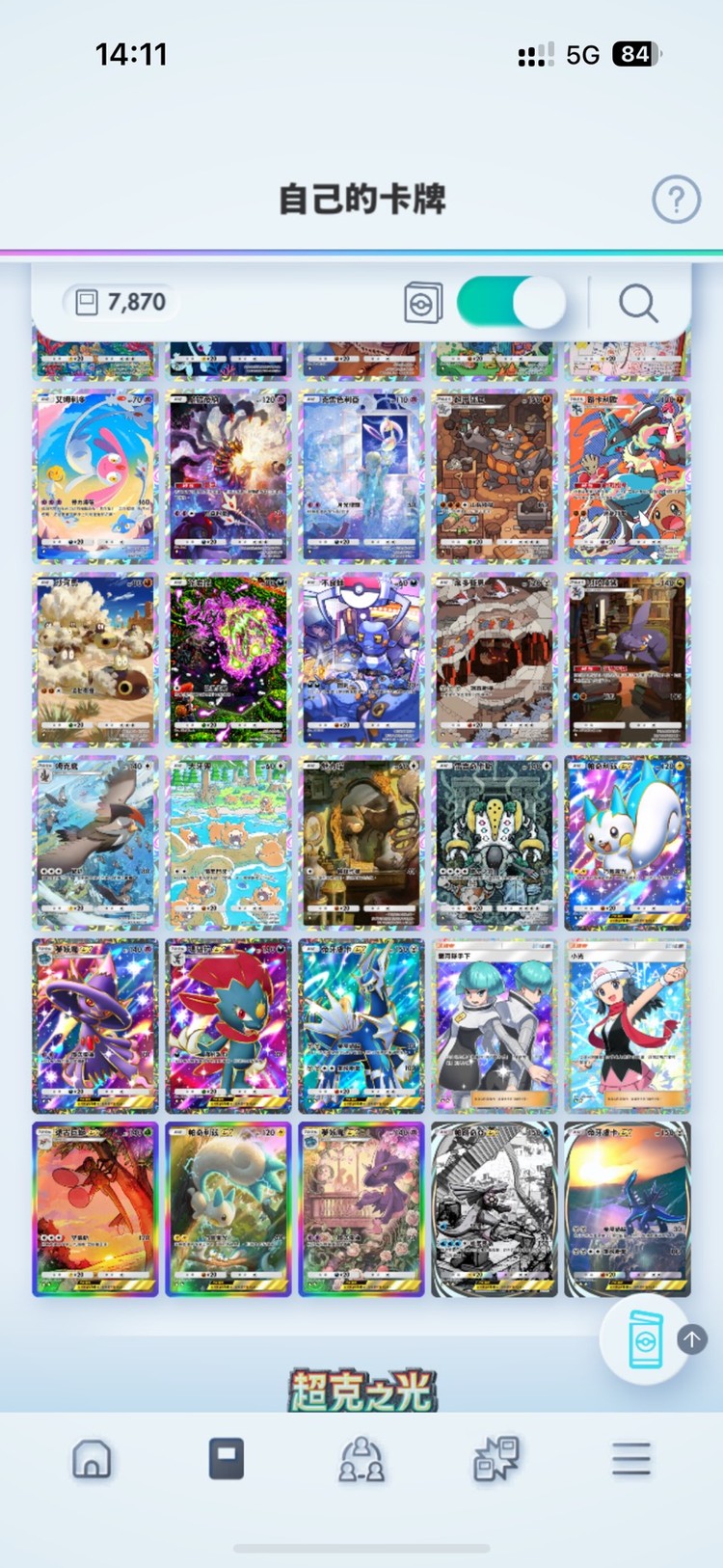Jump back to top with the arrow button
Screen dimensions: 723x1568
click(x=692, y=1338)
